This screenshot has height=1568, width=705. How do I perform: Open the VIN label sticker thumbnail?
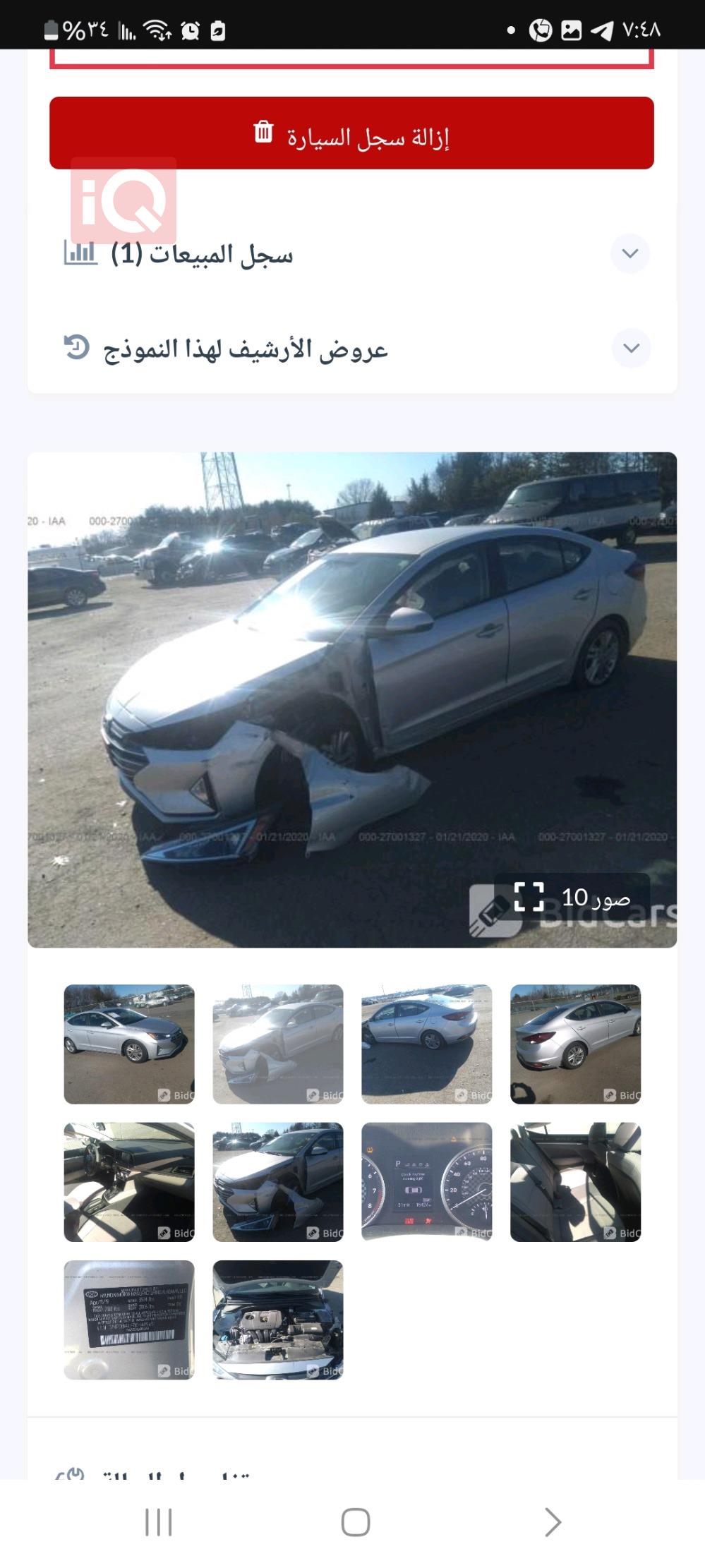pyautogui.click(x=129, y=1319)
